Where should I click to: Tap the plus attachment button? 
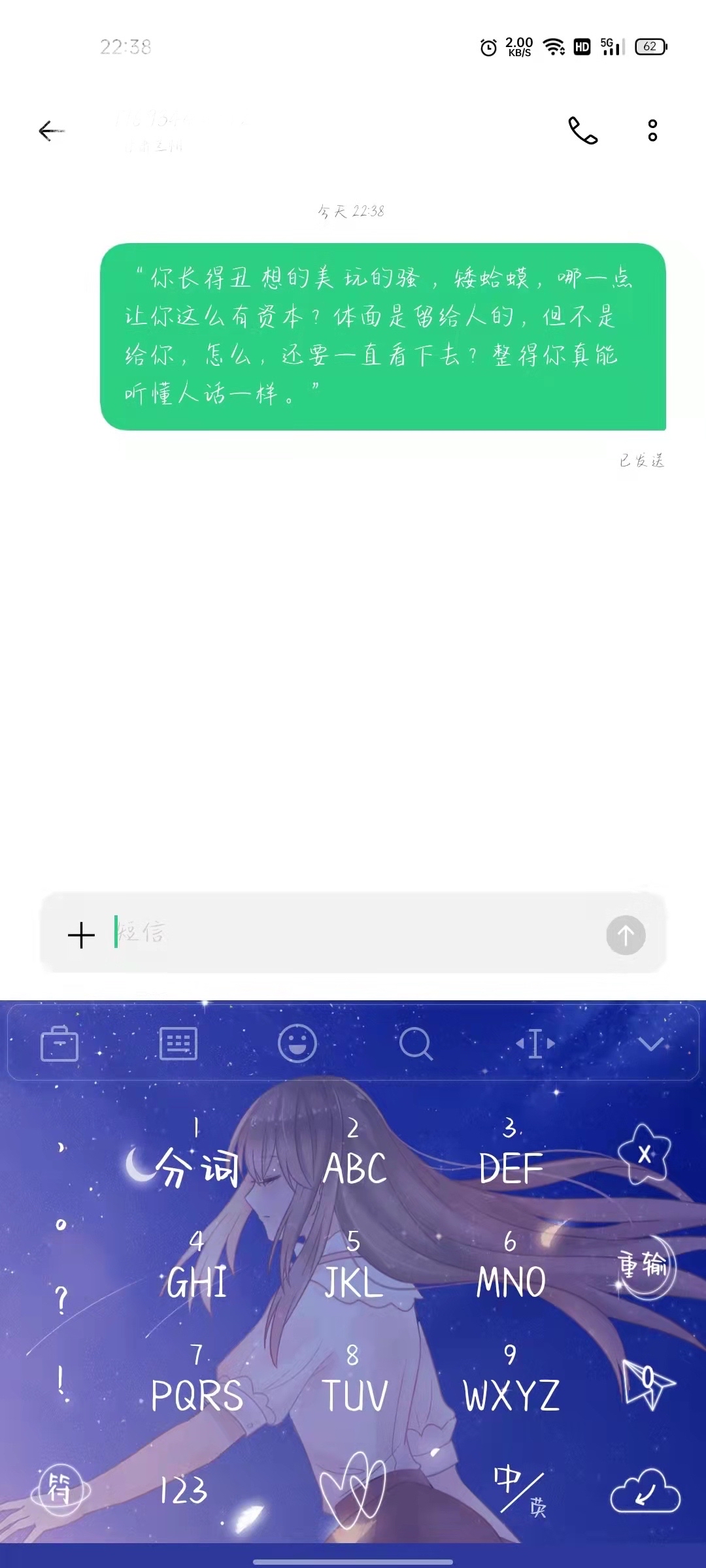pos(81,935)
